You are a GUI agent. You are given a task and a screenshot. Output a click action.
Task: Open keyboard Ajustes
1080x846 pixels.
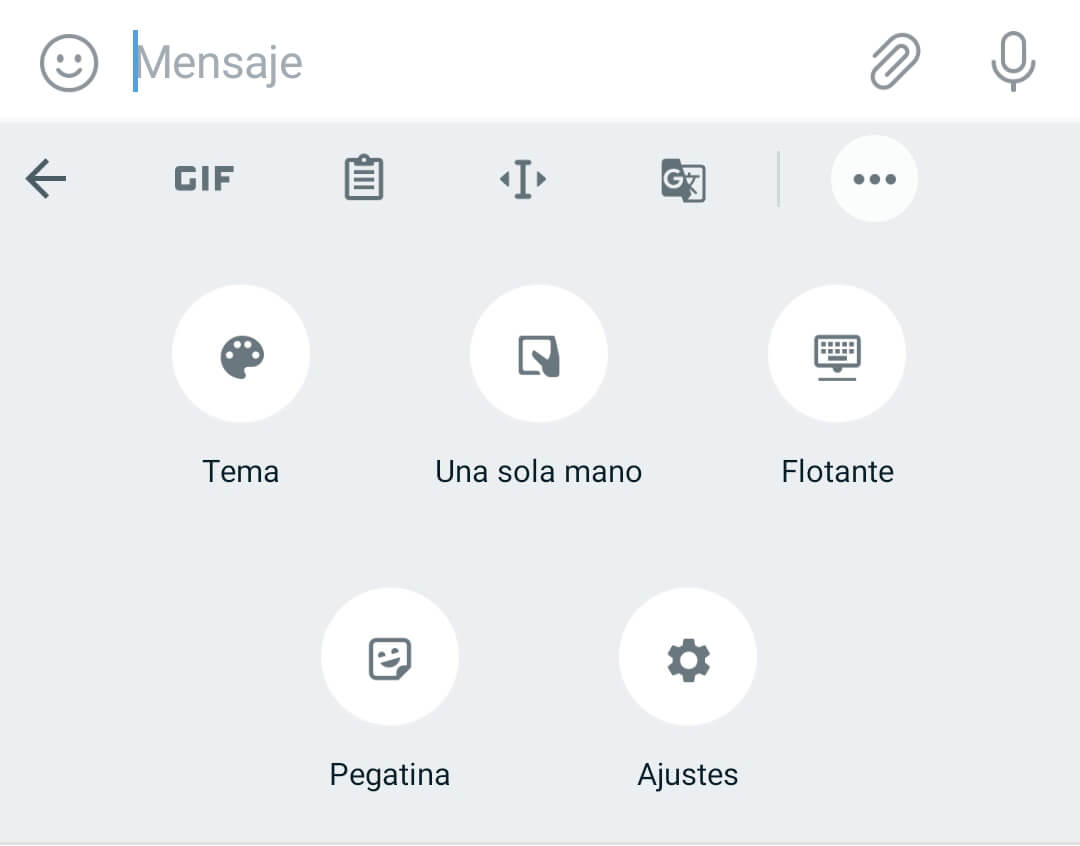[688, 658]
